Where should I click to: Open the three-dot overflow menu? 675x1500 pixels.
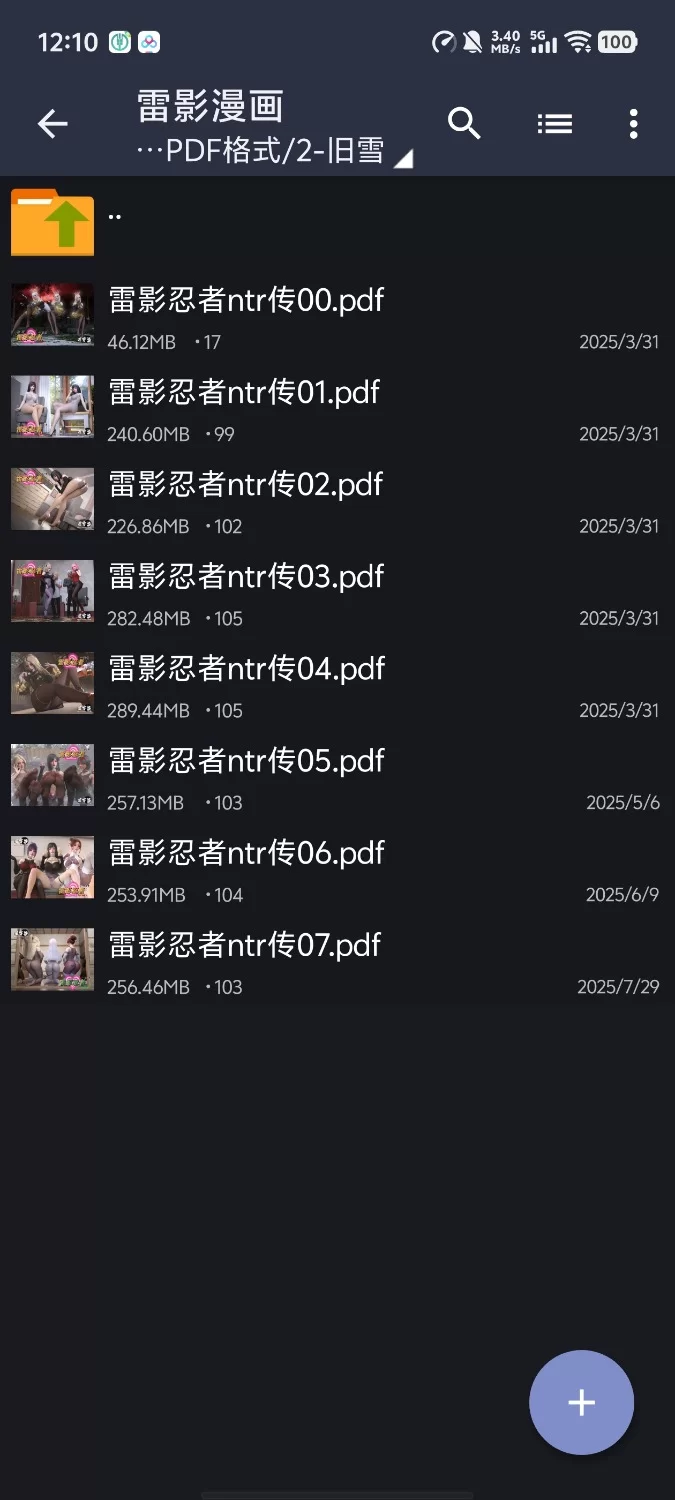[633, 124]
